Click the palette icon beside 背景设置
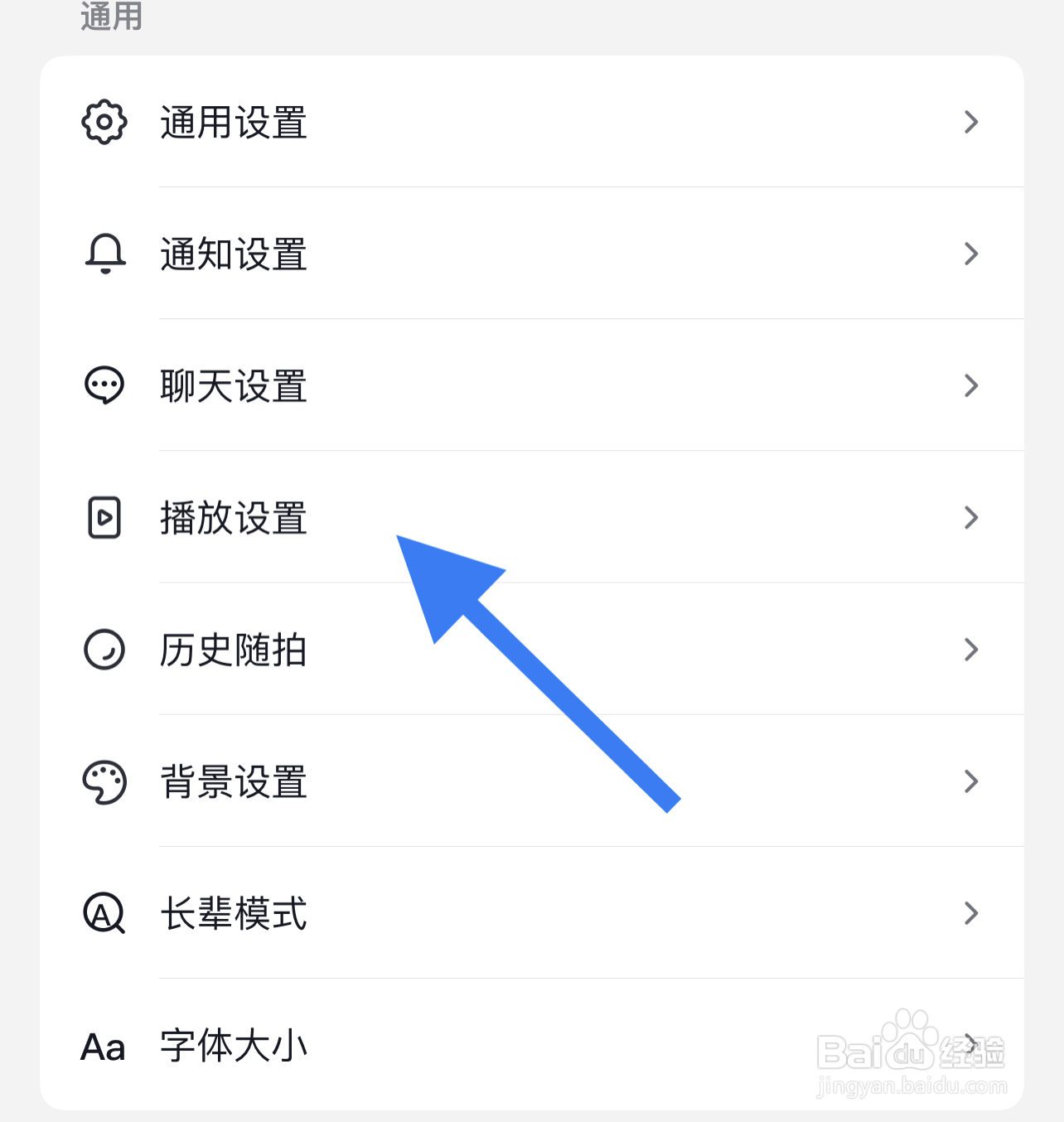1064x1122 pixels. [x=104, y=781]
